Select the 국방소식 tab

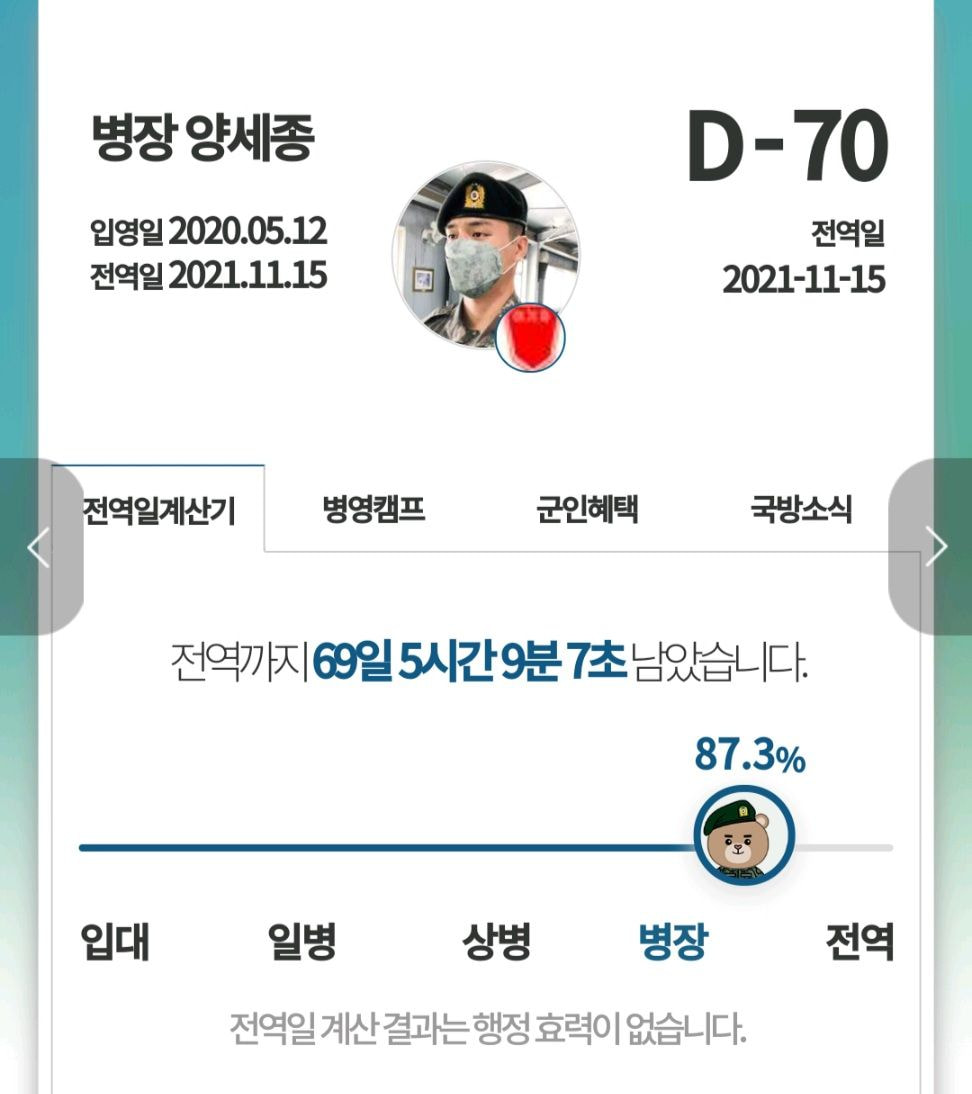click(x=801, y=510)
